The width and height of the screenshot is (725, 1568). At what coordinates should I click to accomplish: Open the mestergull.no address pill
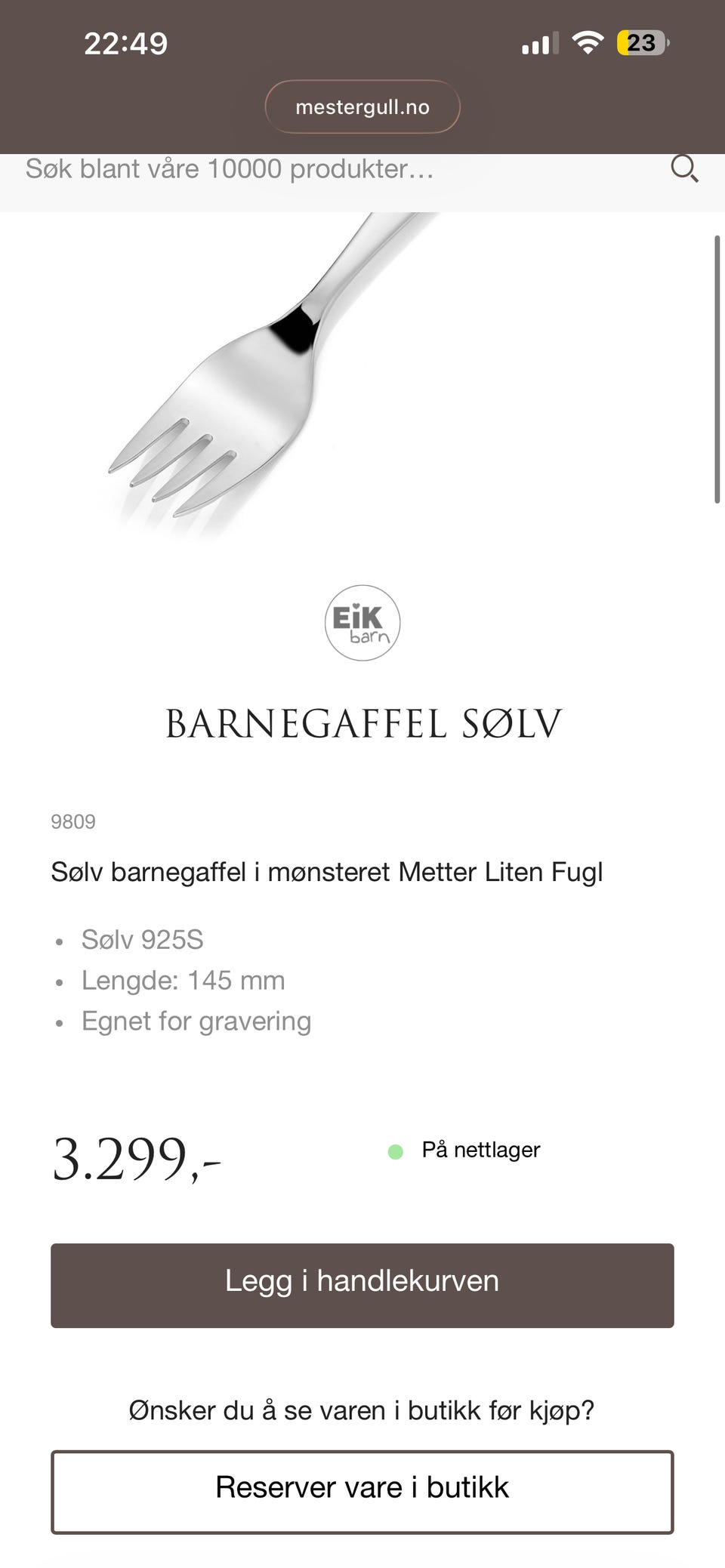(362, 106)
